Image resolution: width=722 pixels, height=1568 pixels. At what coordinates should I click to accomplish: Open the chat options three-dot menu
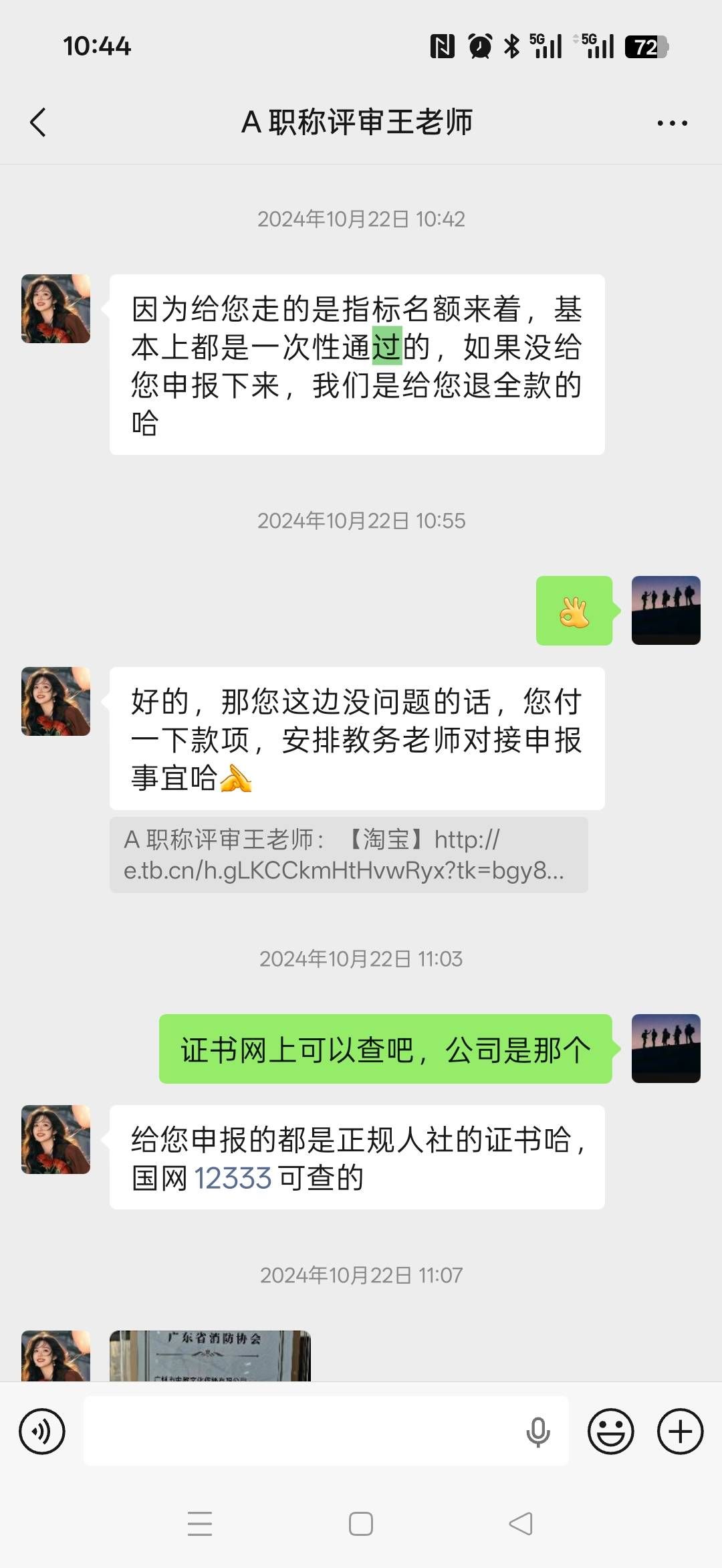click(x=672, y=123)
